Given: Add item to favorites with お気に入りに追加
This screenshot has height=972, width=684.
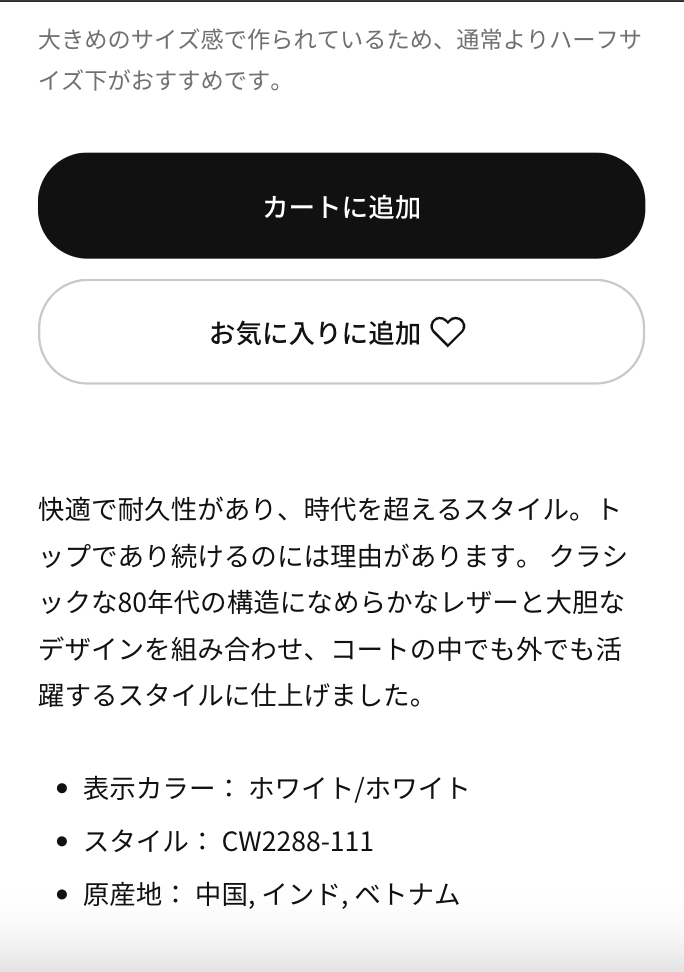Looking at the screenshot, I should (341, 332).
